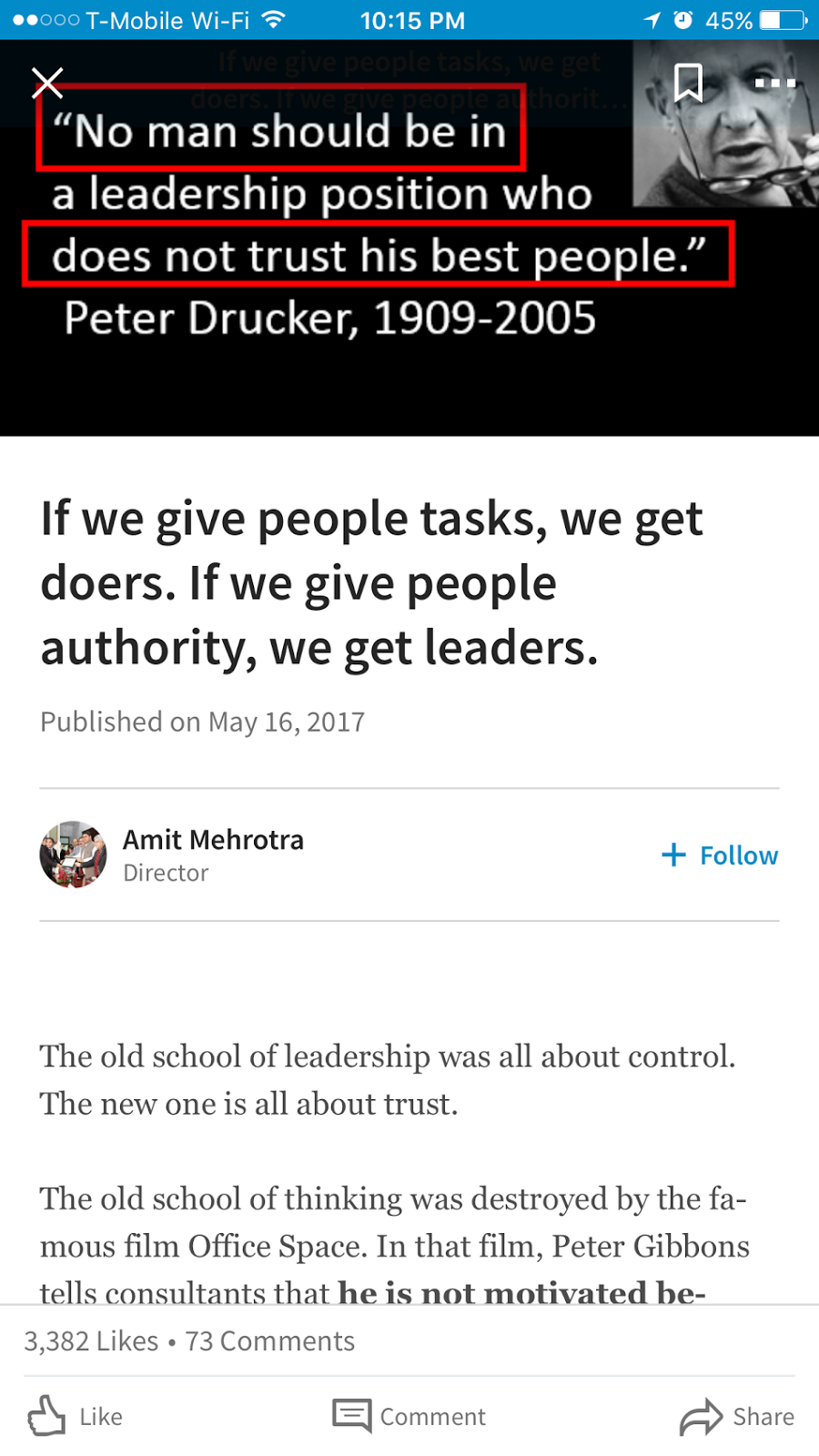Bookmark this article

click(x=688, y=83)
